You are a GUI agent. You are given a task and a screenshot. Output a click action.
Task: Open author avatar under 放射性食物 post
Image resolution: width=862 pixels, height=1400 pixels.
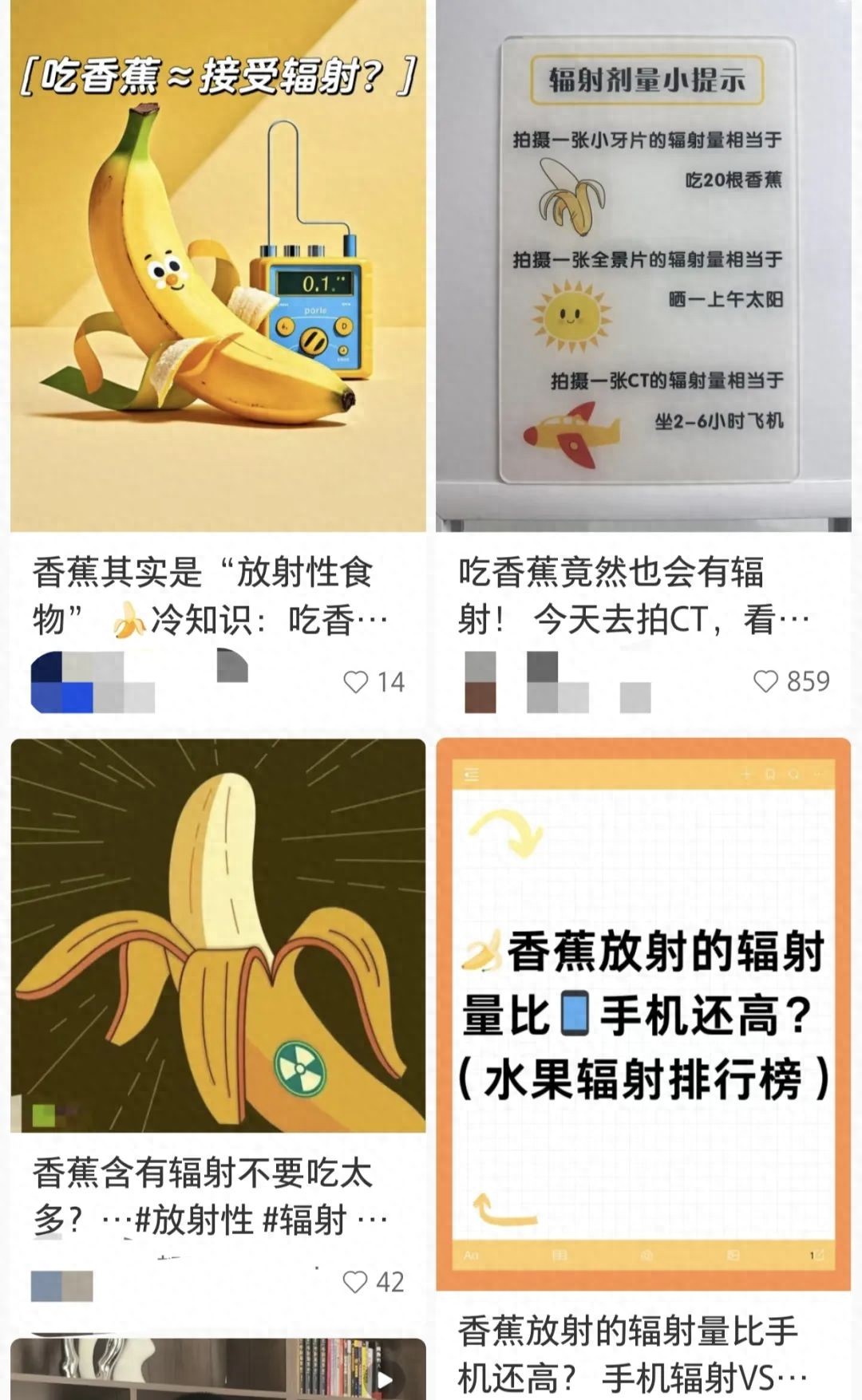[x=62, y=682]
